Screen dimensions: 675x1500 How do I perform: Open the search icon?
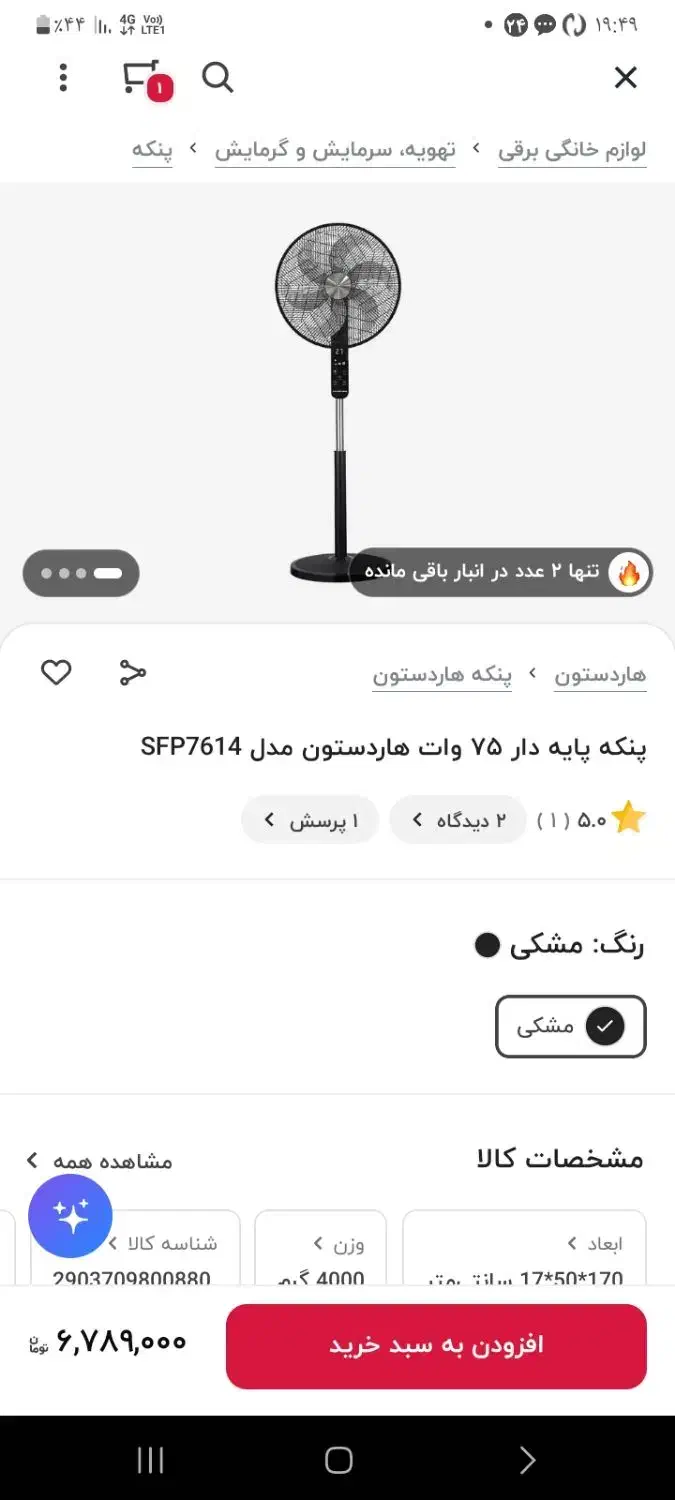[x=217, y=77]
